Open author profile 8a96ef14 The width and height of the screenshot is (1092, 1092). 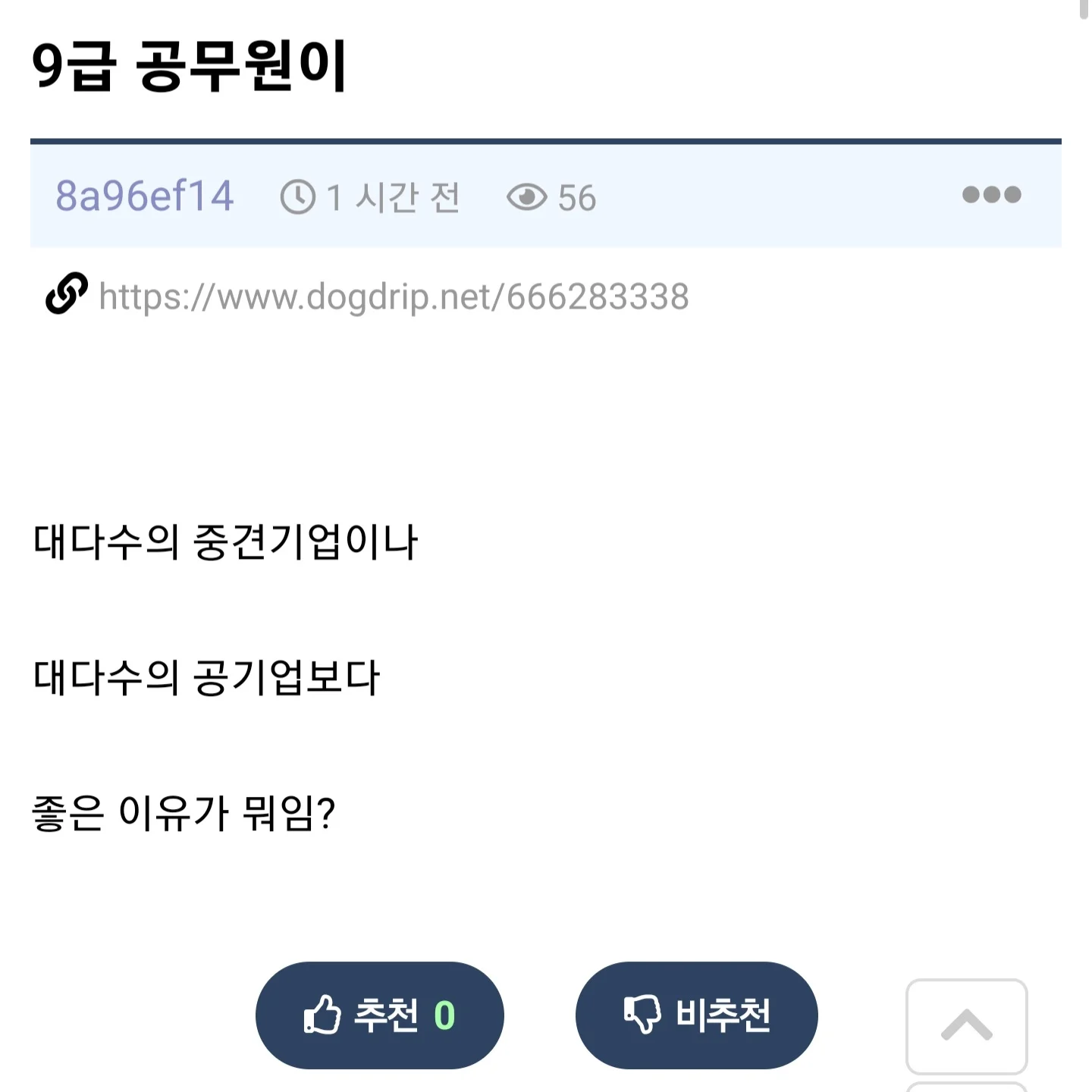145,196
